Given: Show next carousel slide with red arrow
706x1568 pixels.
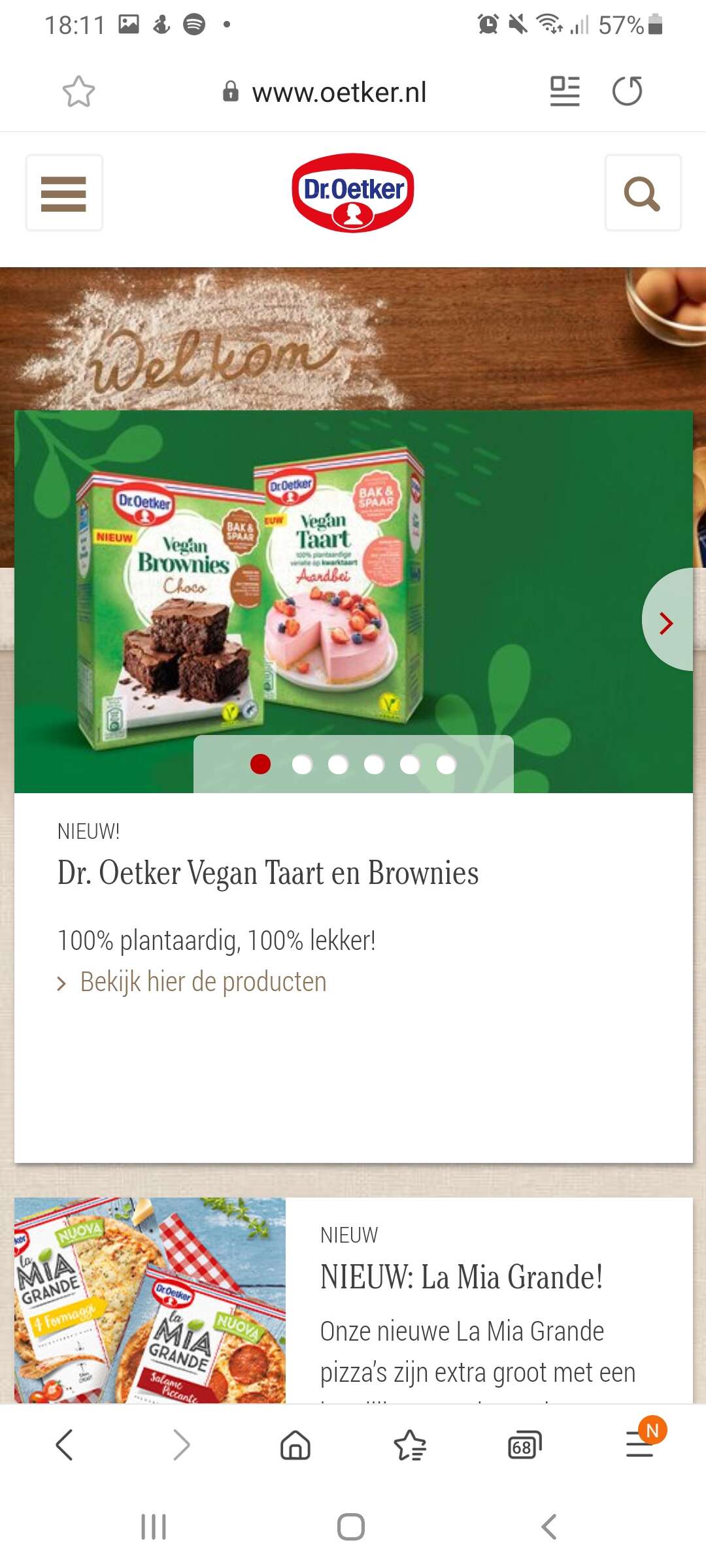Looking at the screenshot, I should point(667,622).
